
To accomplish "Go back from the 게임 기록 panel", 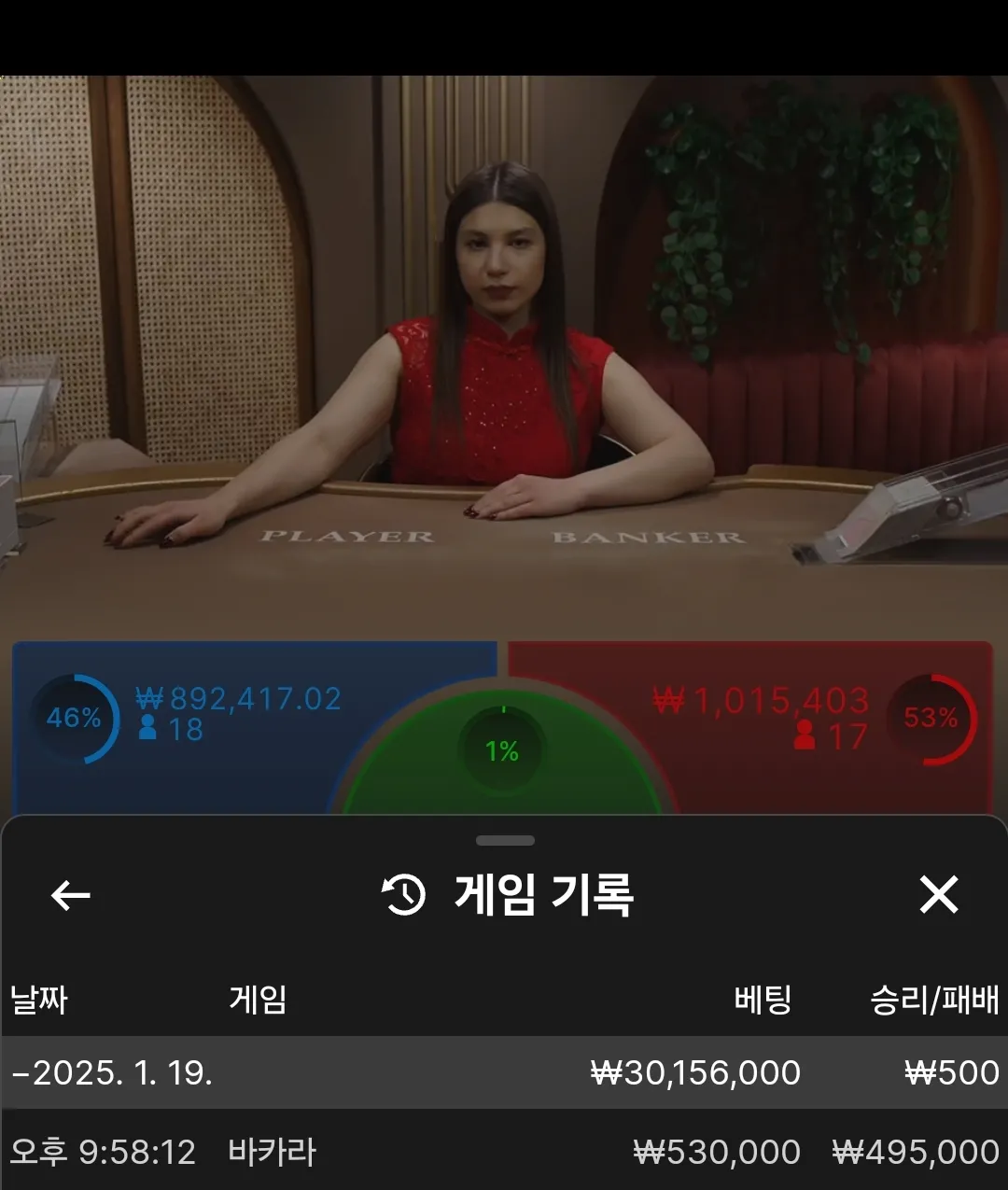I will pyautogui.click(x=70, y=896).
